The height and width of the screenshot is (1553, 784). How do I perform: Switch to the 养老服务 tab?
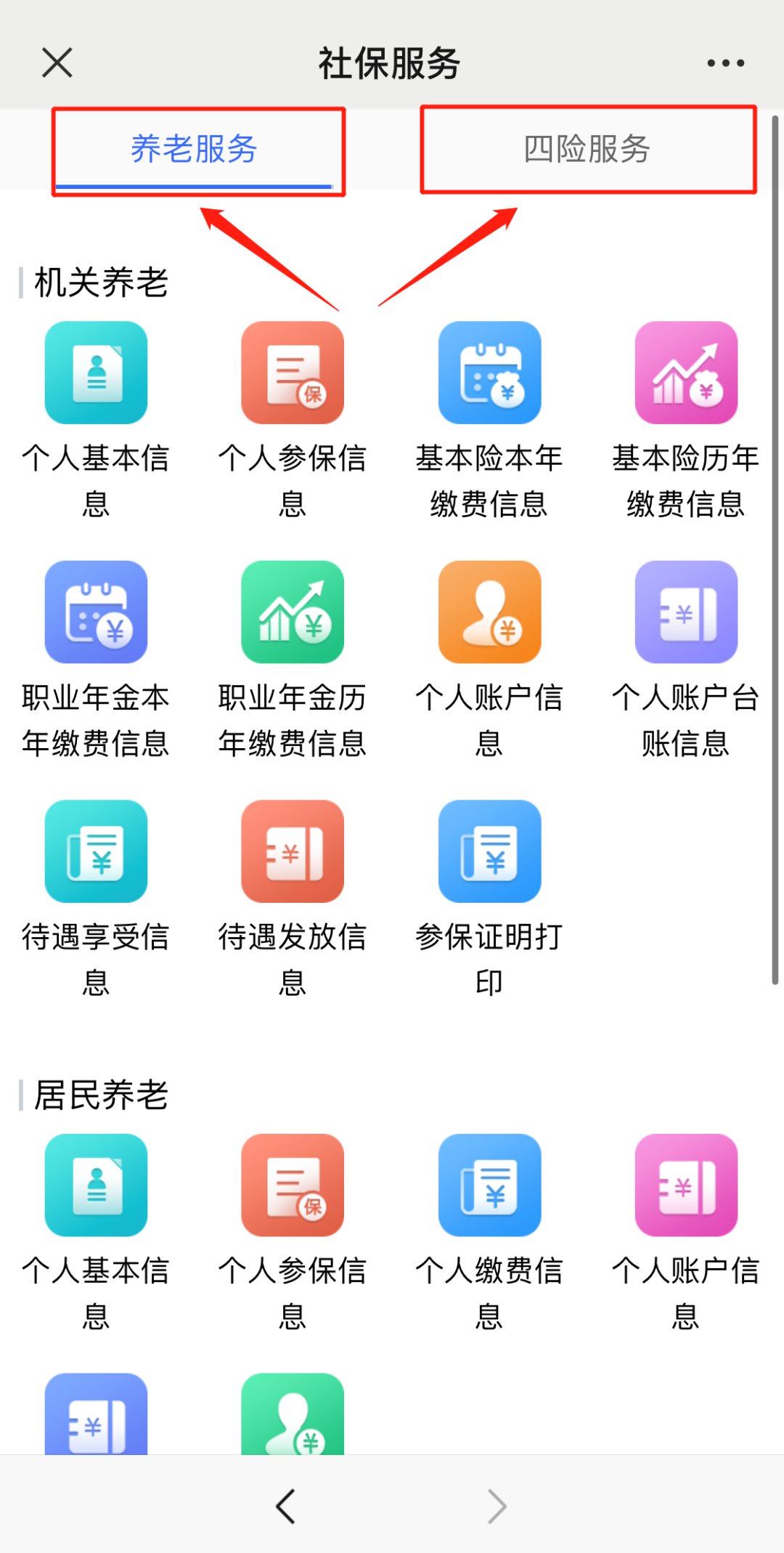click(x=195, y=150)
